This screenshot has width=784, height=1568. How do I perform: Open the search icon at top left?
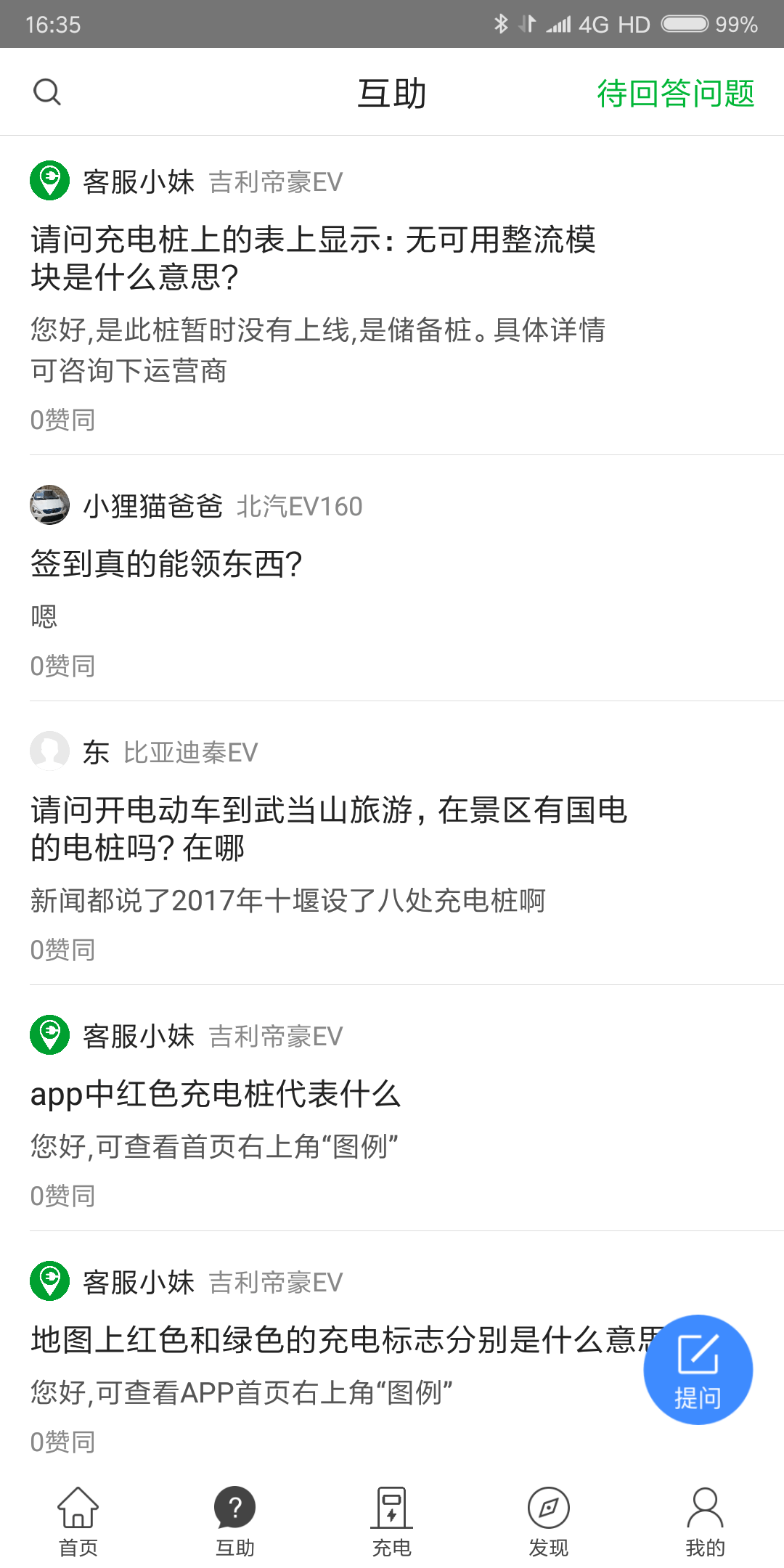(47, 91)
